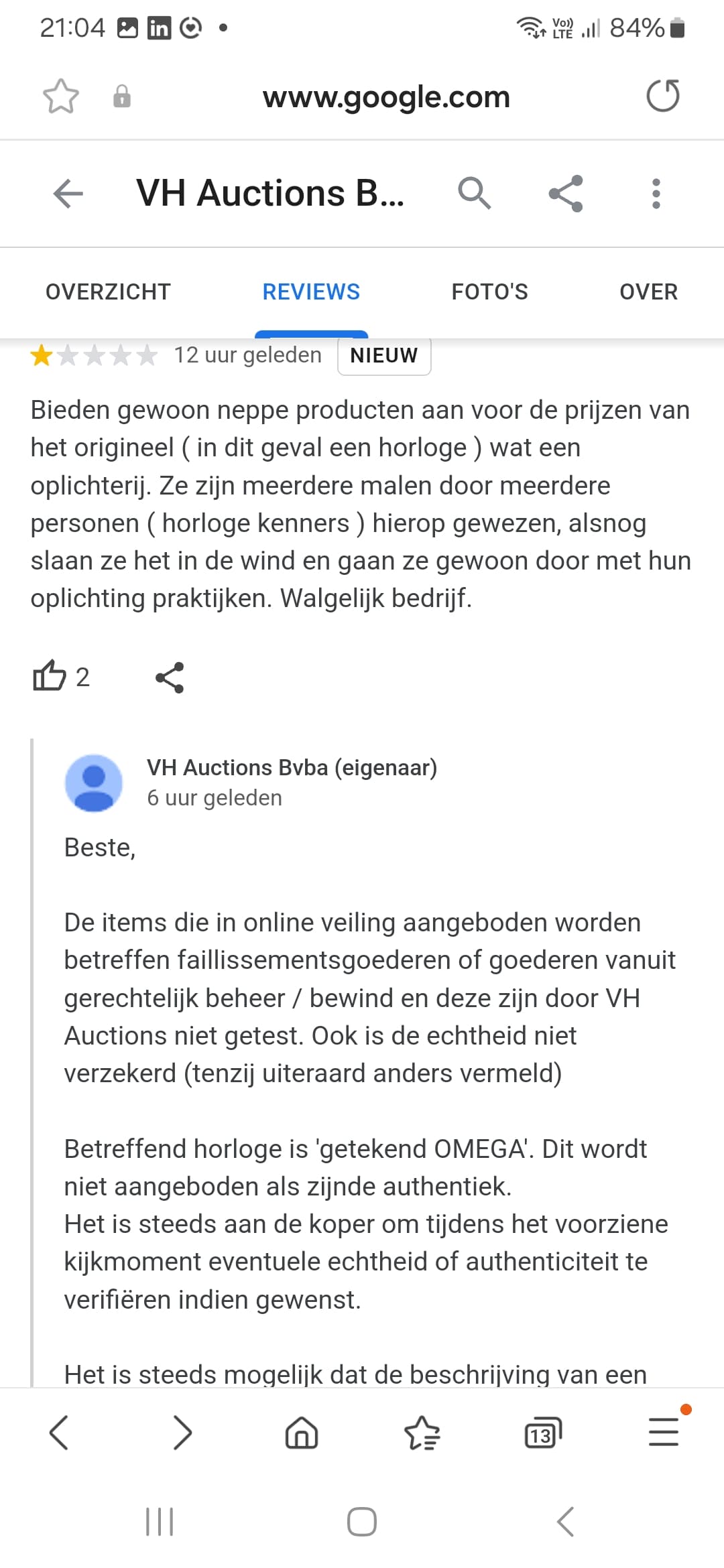Switch to the Overzicht tab
This screenshot has width=724, height=1568.
pos(109,292)
